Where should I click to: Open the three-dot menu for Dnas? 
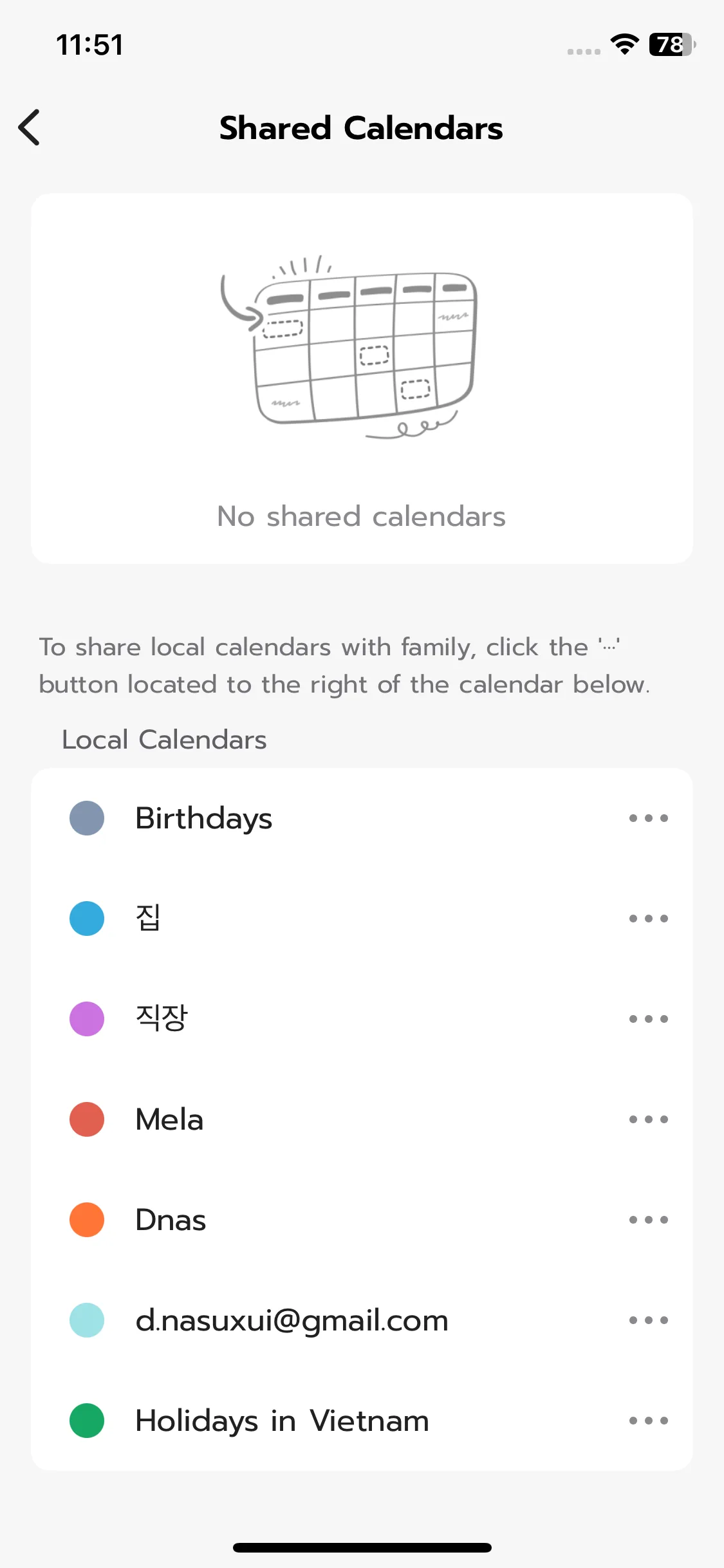(x=648, y=1220)
